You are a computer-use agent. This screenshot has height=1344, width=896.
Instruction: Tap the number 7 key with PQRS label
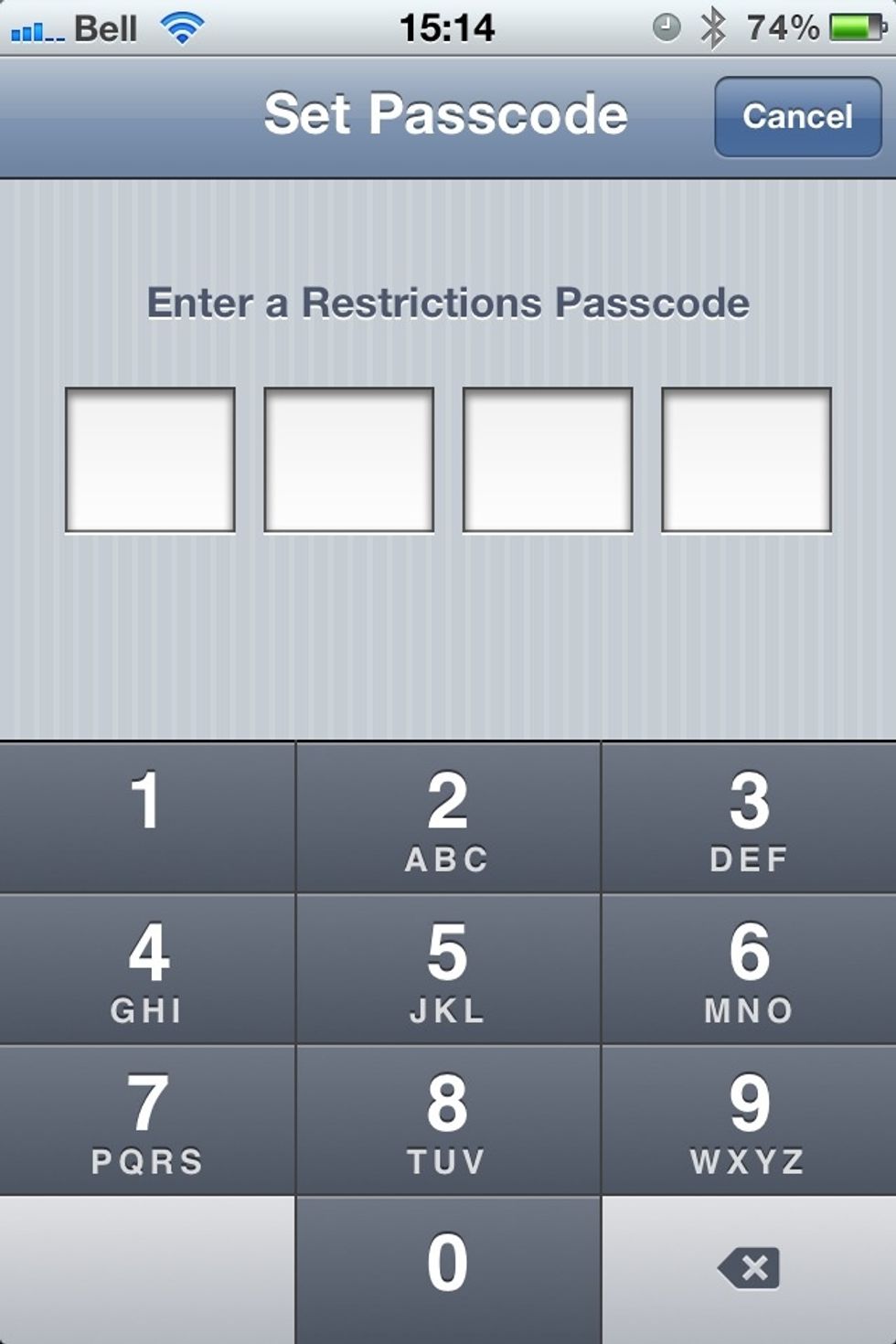point(146,1118)
